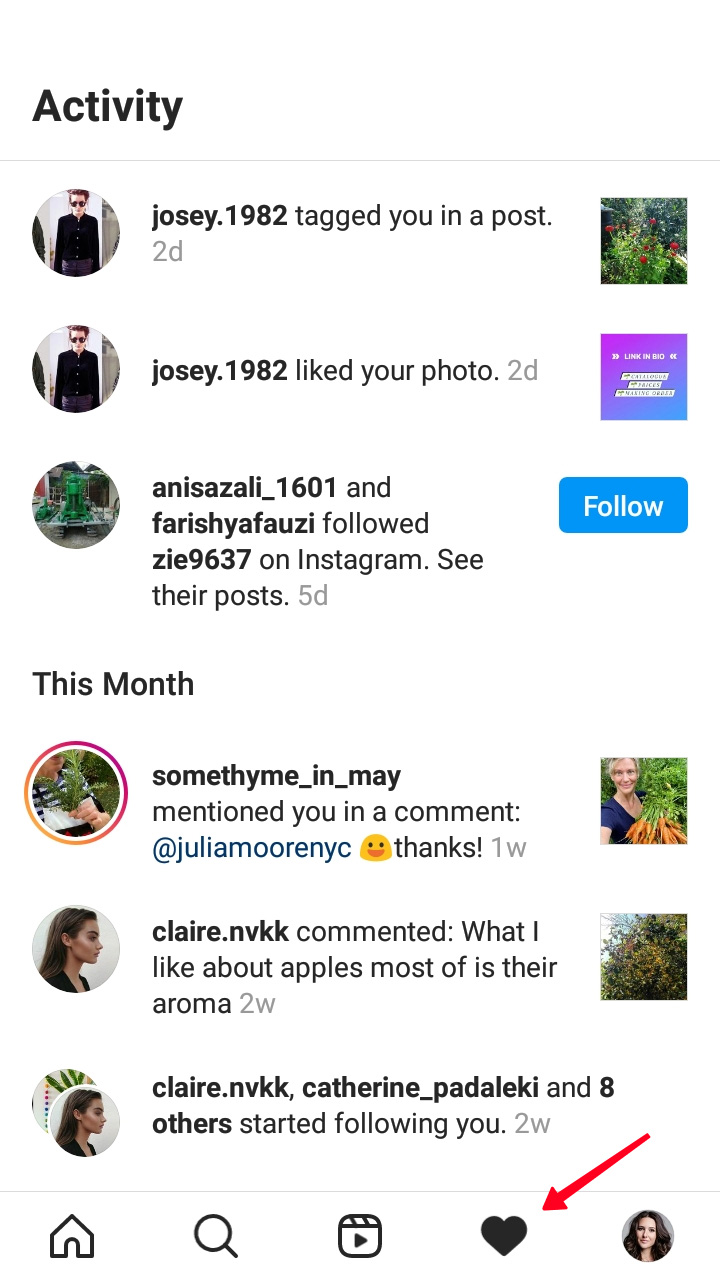The width and height of the screenshot is (720, 1280).
Task: View somethyme_in_may's story ring avatar
Action: click(76, 793)
